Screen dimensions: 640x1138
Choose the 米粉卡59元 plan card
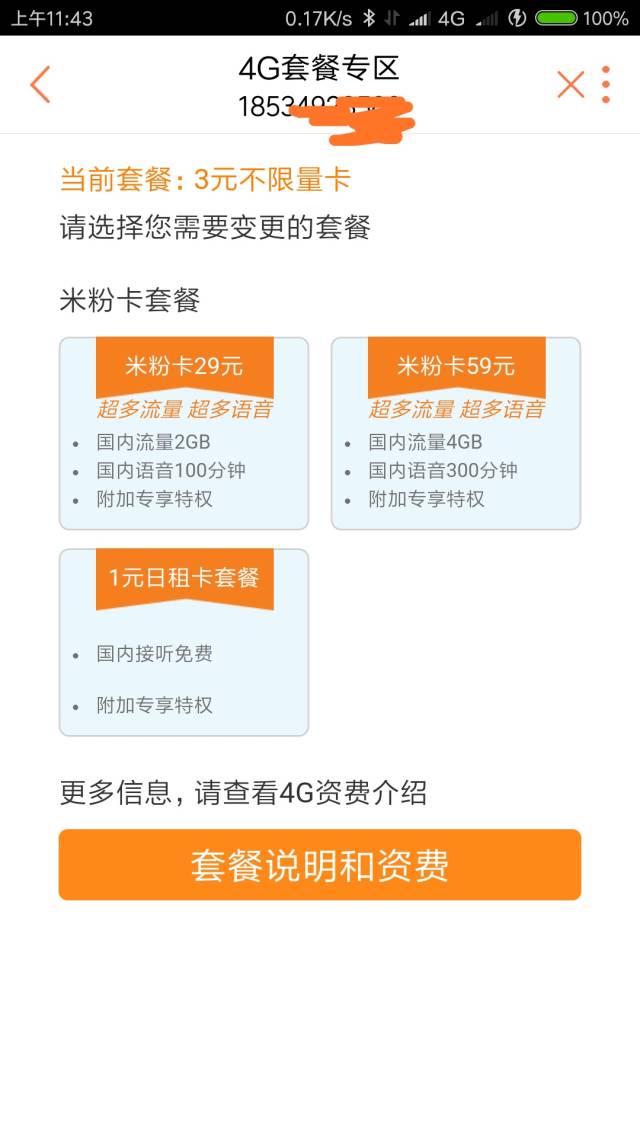[456, 433]
